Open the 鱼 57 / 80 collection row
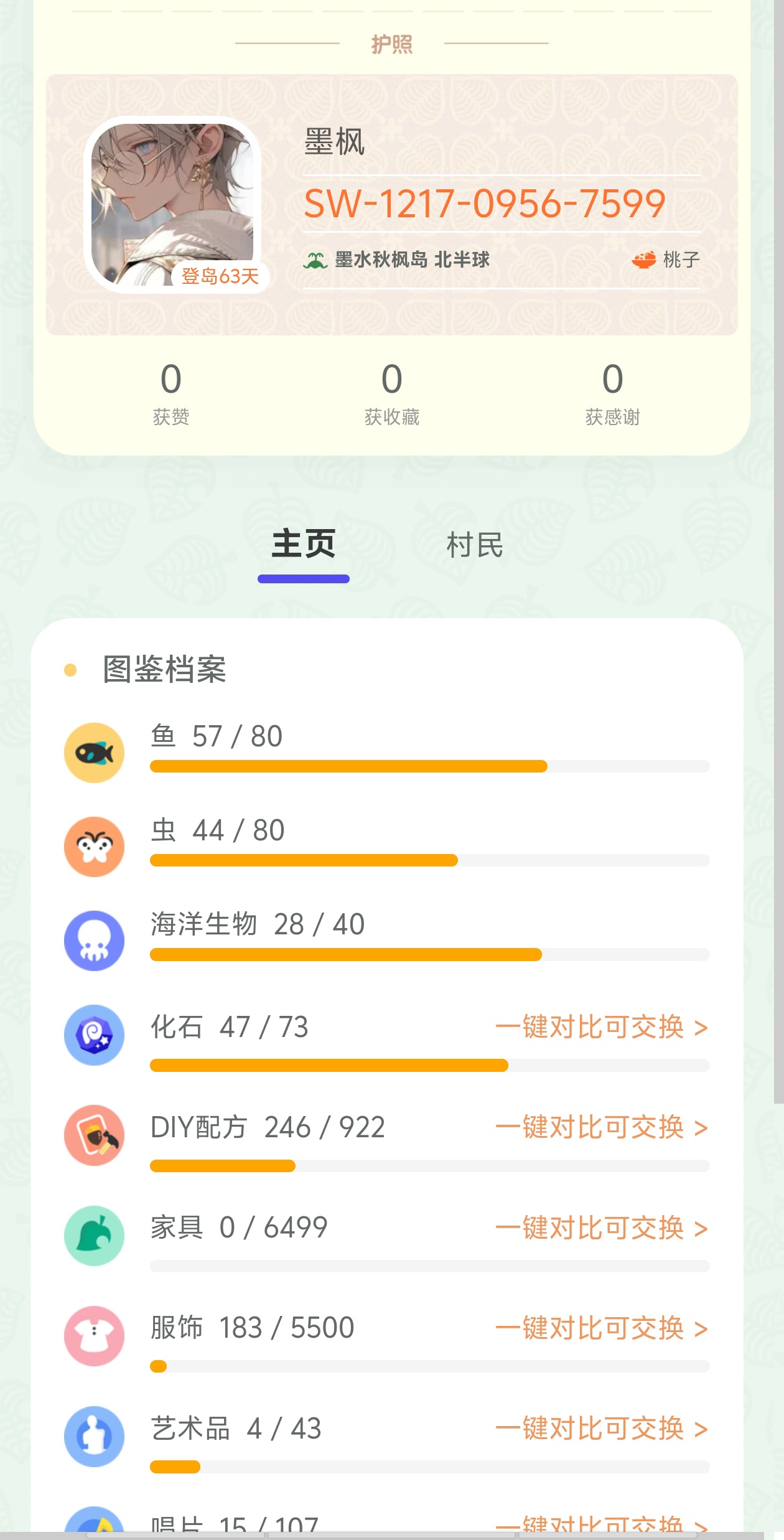This screenshot has height=1540, width=784. point(386,752)
